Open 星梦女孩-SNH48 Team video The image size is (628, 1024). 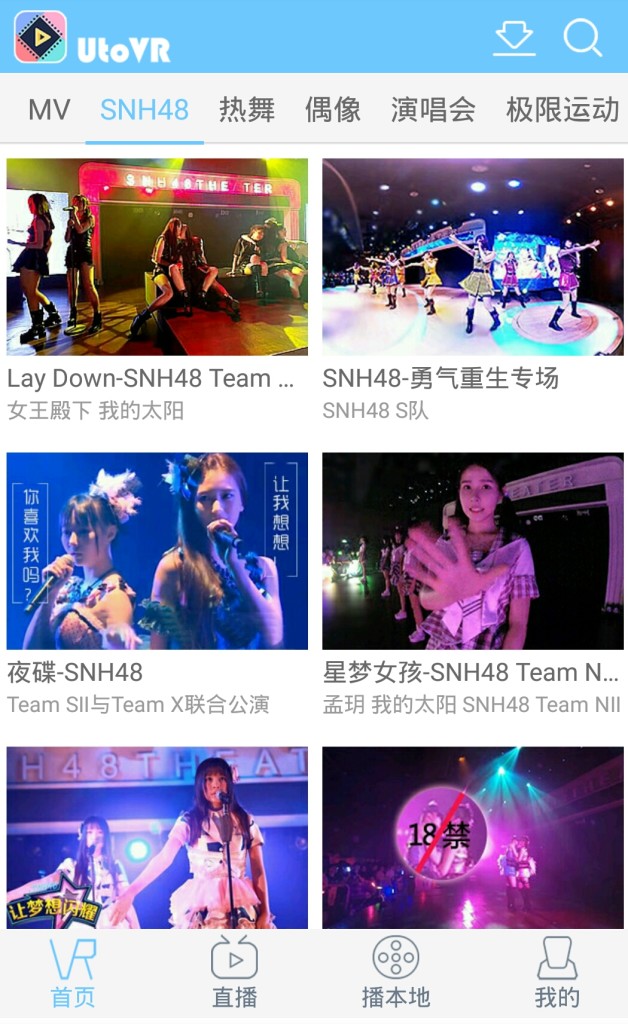(x=472, y=551)
